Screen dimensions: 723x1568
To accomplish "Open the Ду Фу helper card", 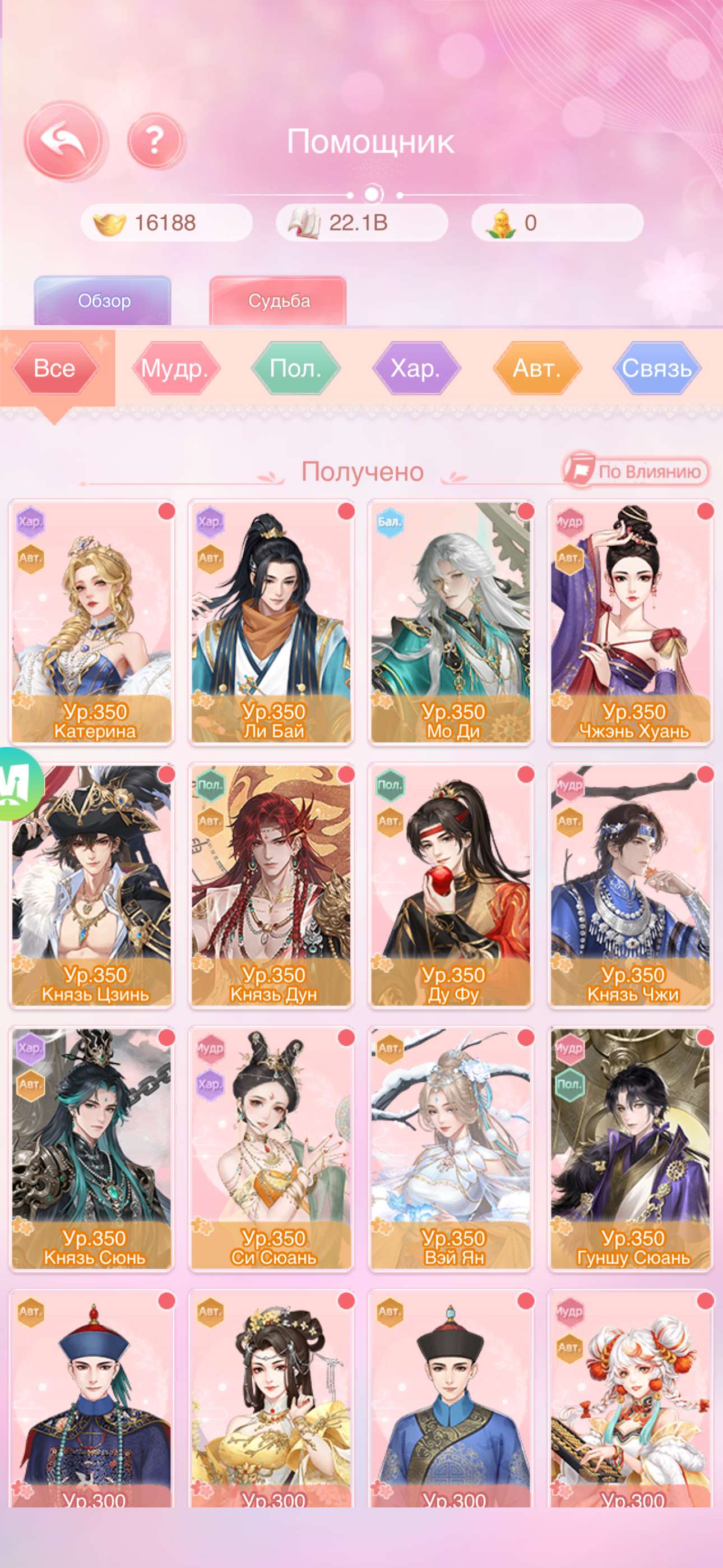I will 451,886.
